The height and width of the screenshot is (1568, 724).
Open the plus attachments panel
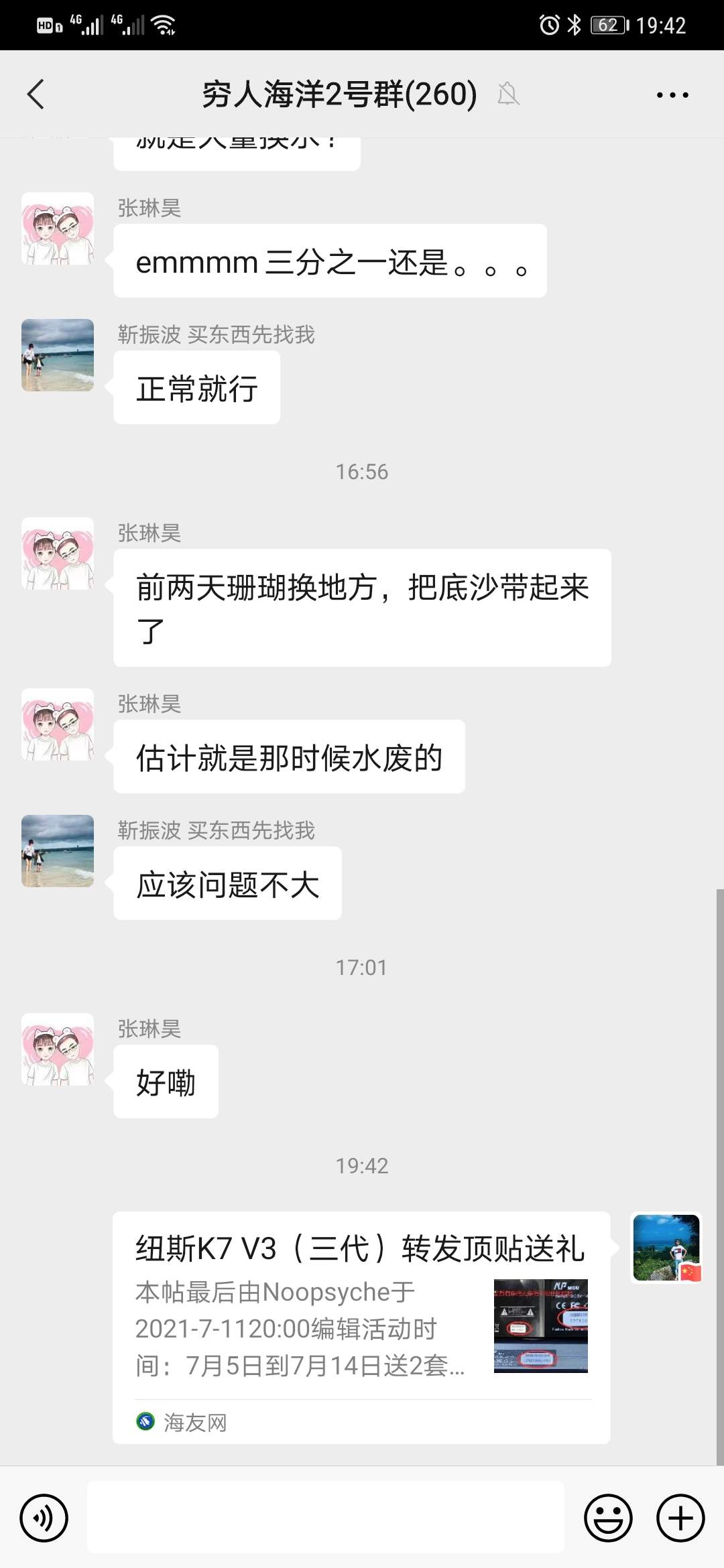(680, 1518)
